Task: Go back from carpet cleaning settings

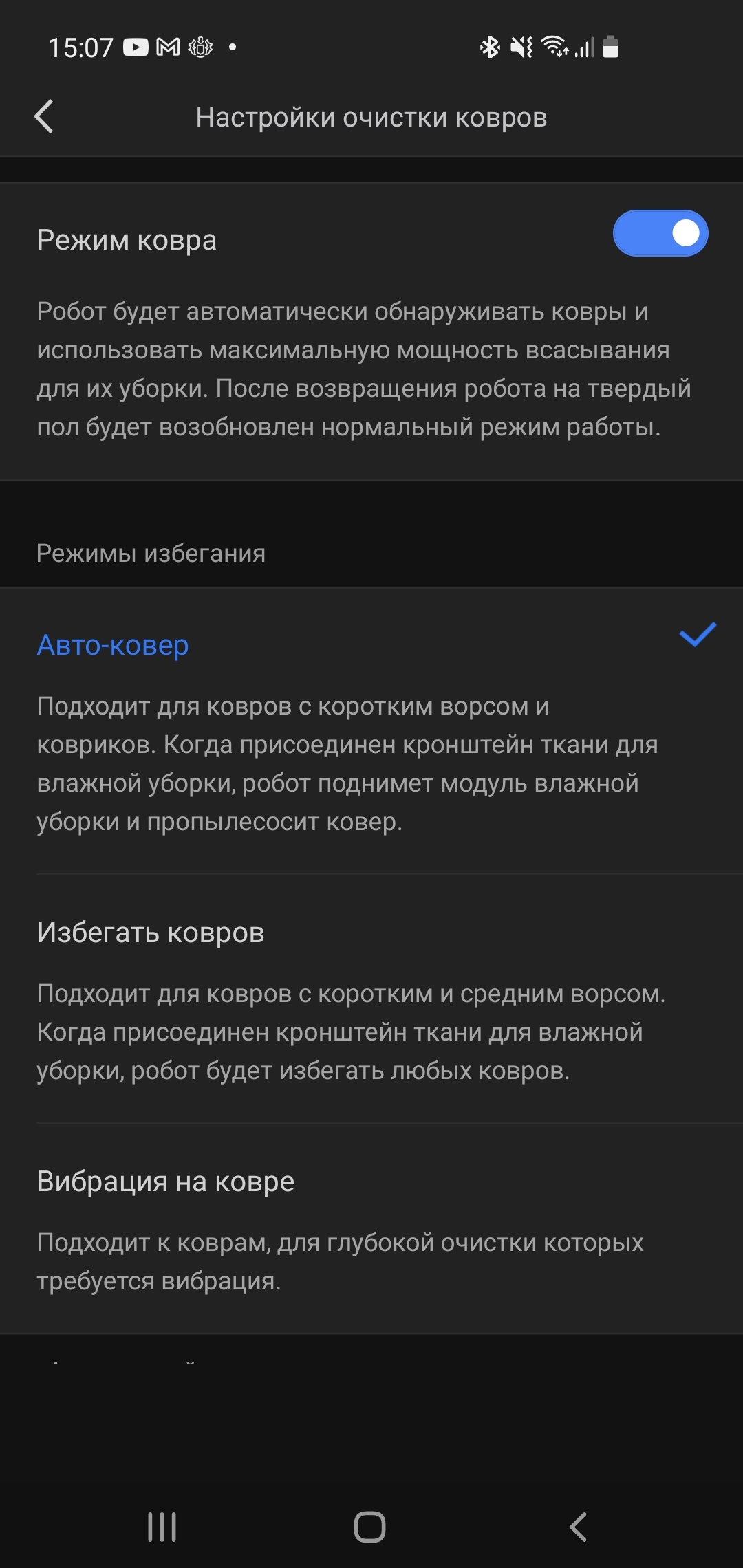Action: click(x=44, y=117)
